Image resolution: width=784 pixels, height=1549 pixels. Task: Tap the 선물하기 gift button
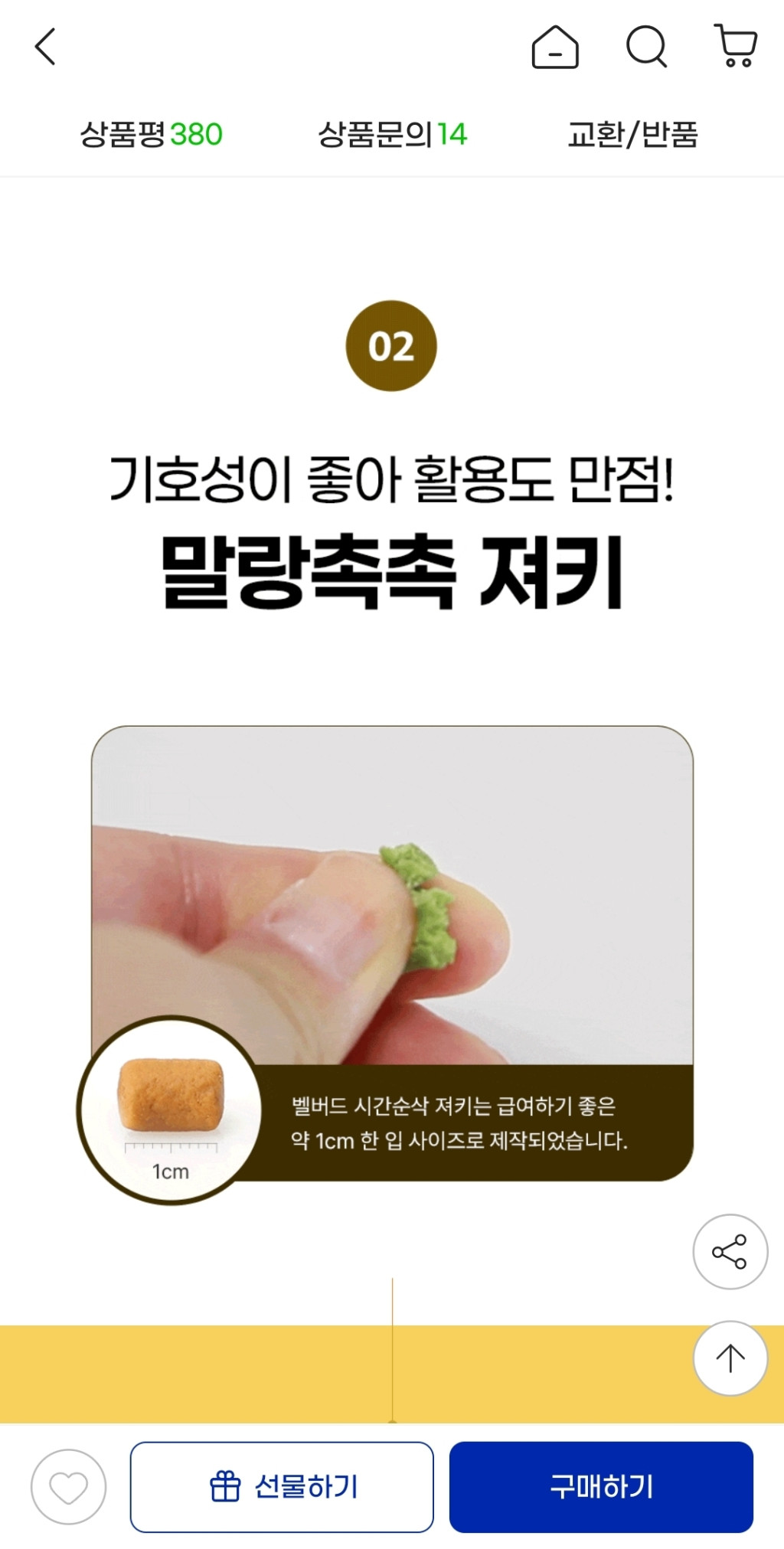click(282, 1487)
